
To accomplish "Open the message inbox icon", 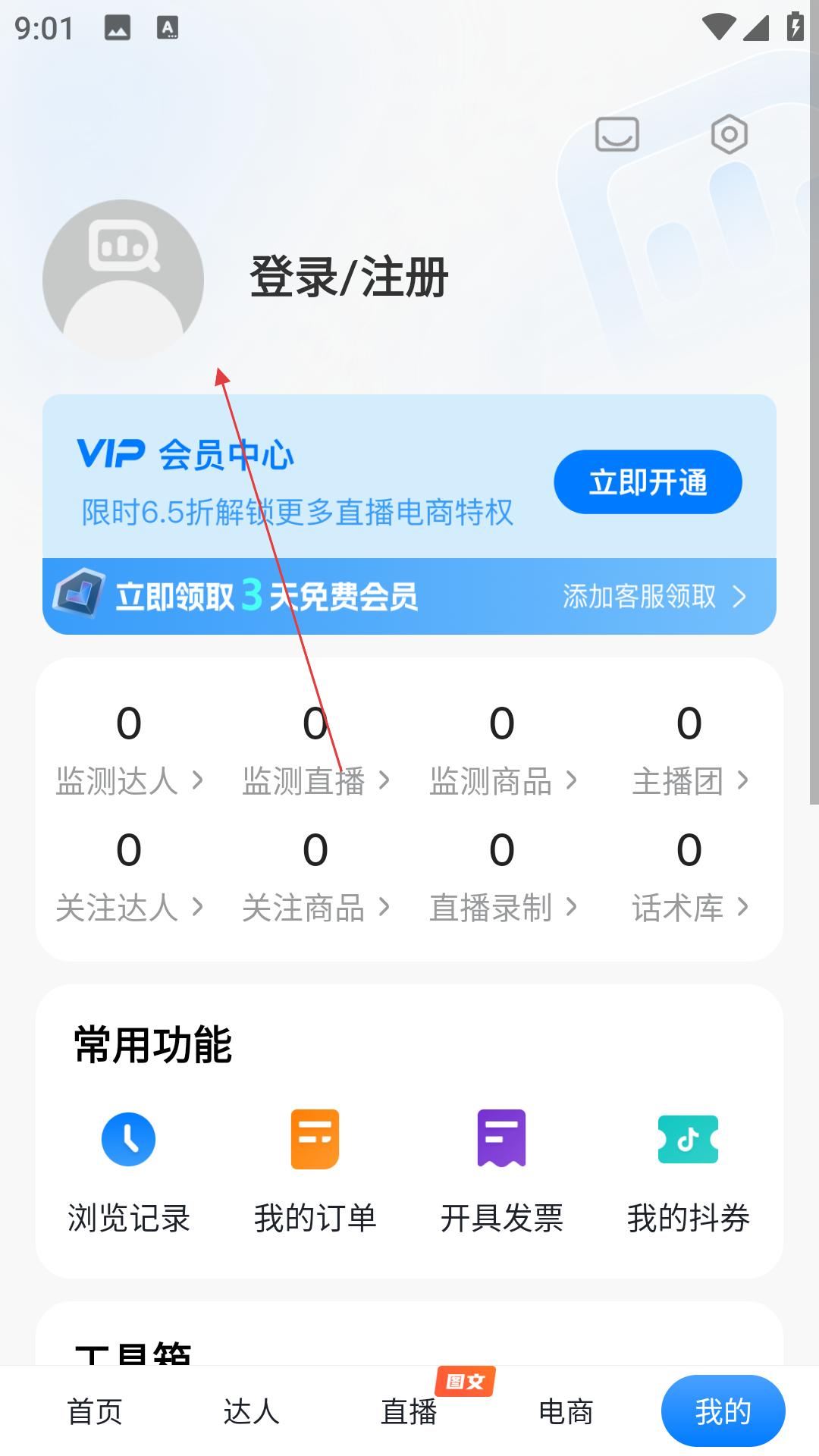I will point(617,134).
